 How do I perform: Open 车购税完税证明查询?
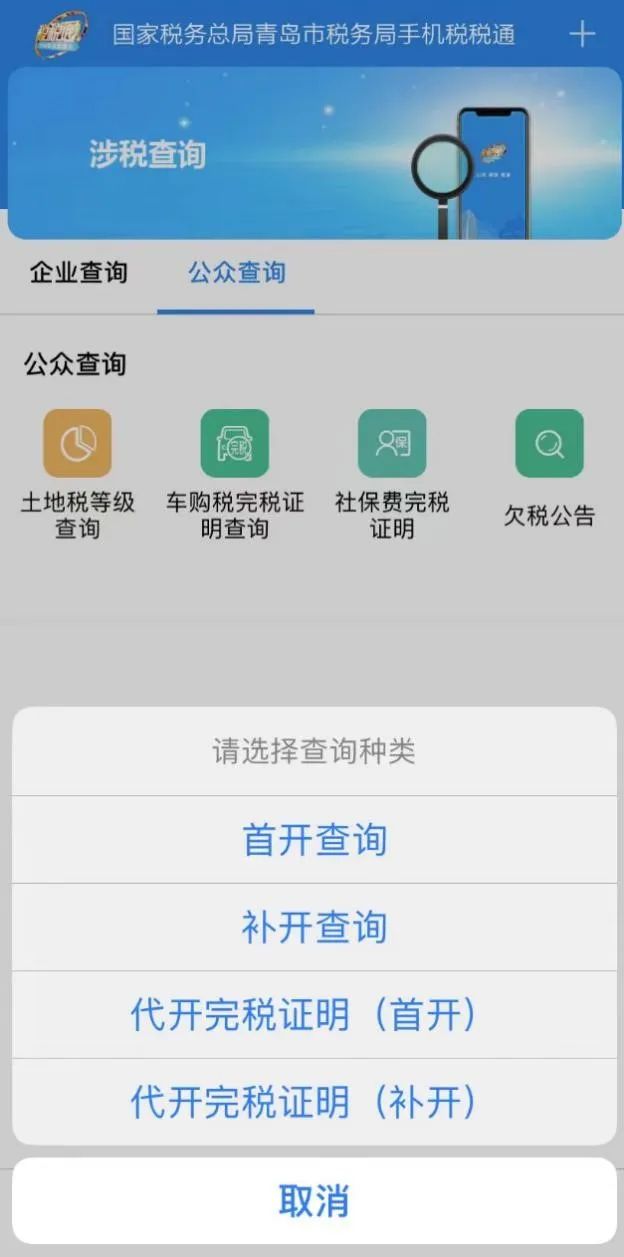[235, 474]
